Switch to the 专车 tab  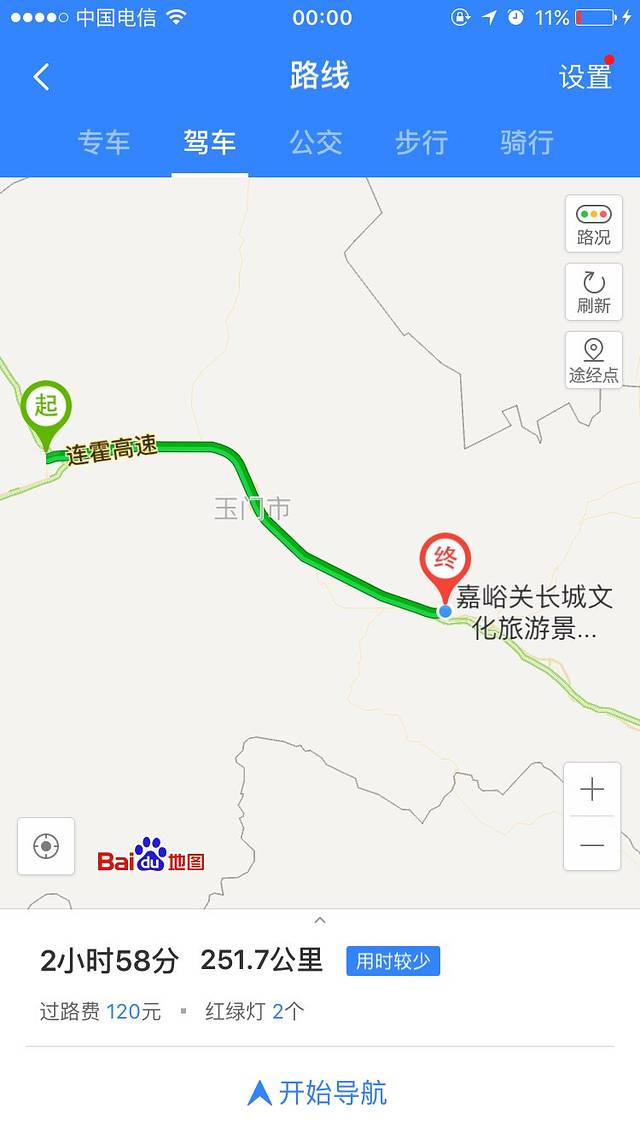pyautogui.click(x=104, y=142)
